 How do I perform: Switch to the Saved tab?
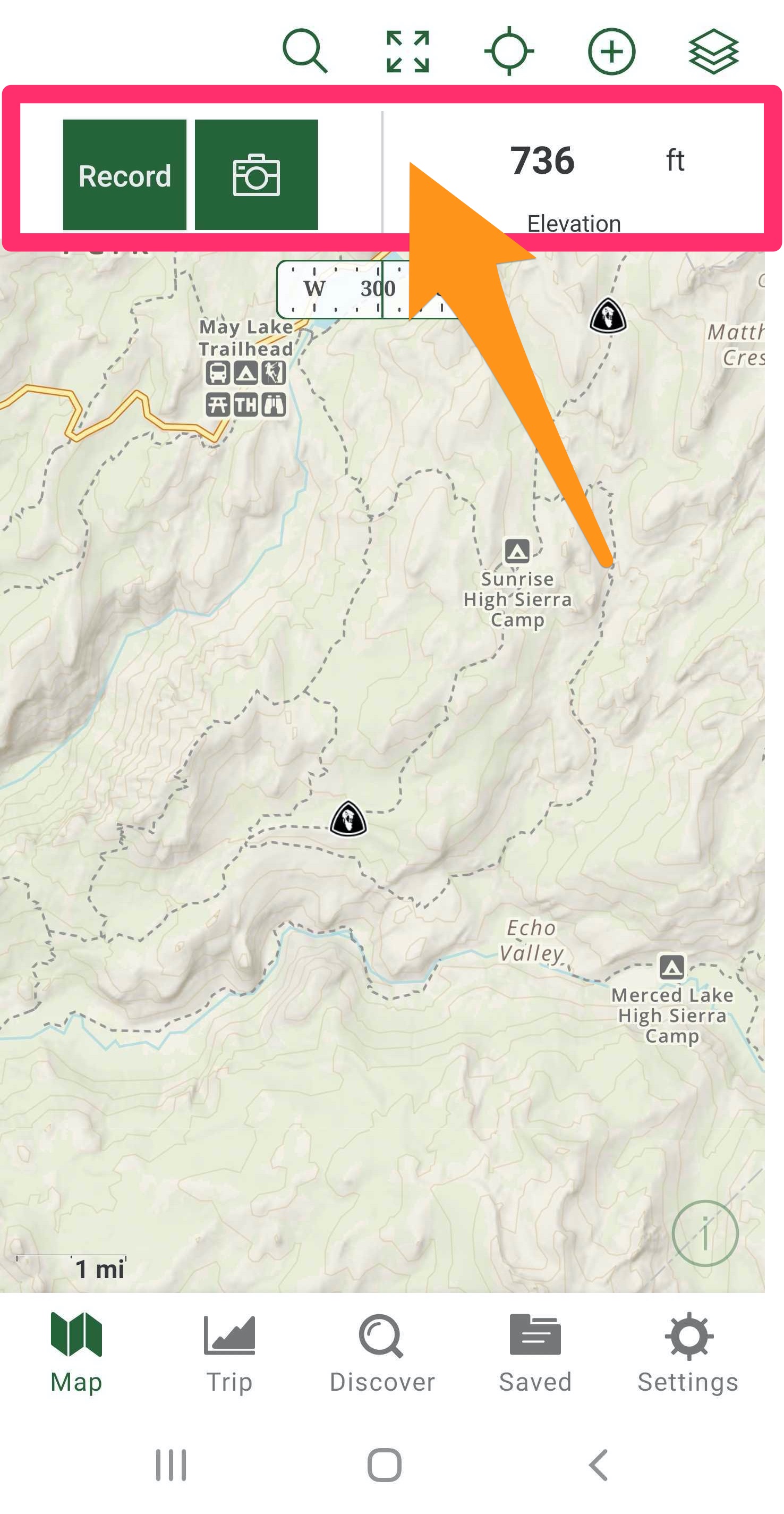point(535,1354)
